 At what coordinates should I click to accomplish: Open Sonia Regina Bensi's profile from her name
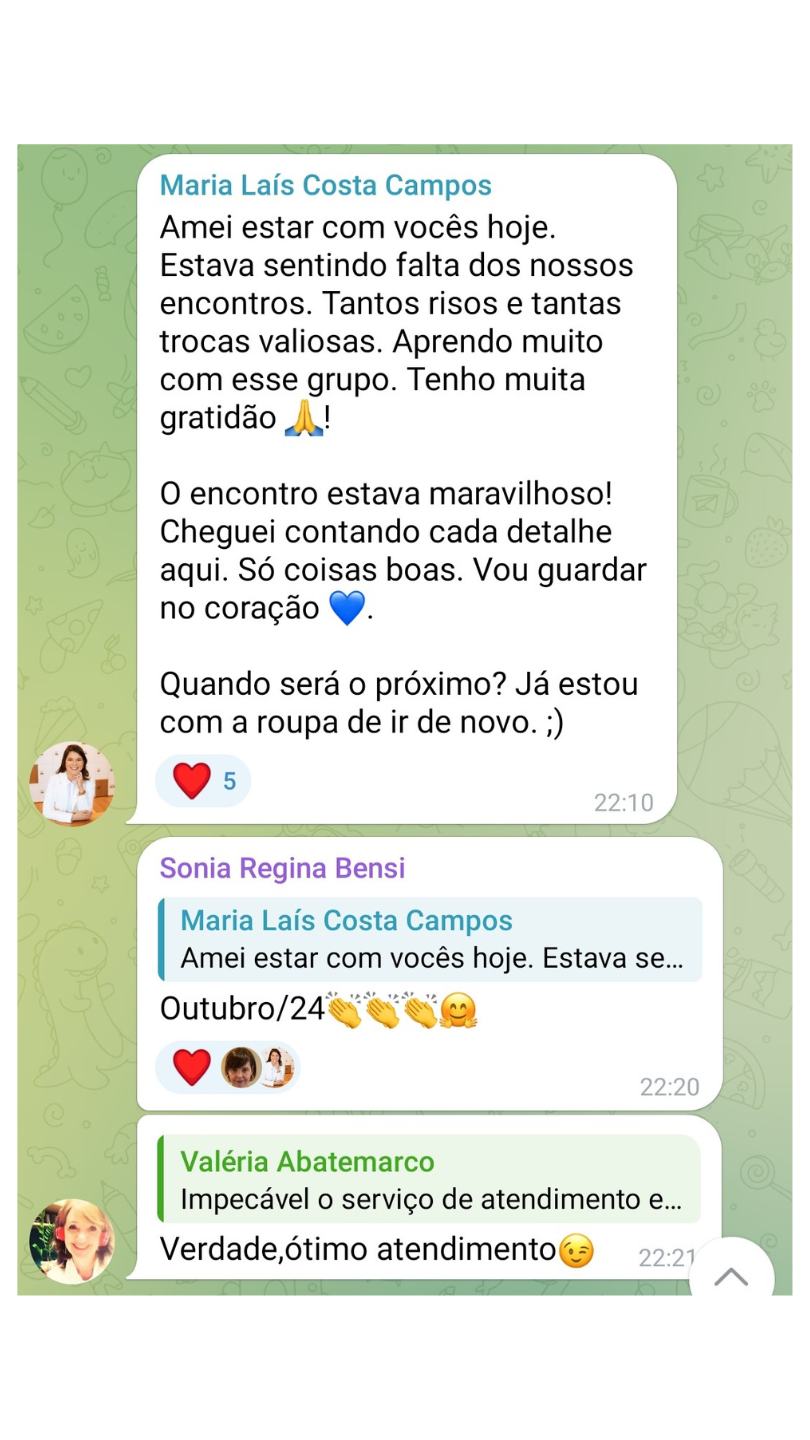pyautogui.click(x=282, y=868)
